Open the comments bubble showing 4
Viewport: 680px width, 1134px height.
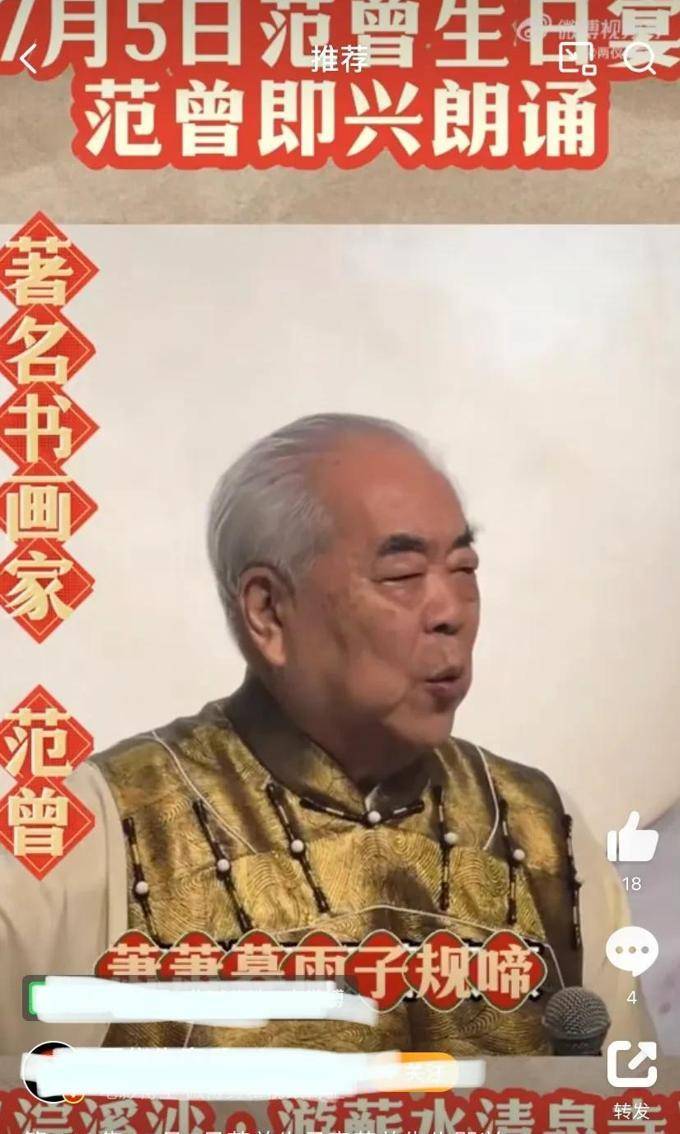tap(632, 951)
